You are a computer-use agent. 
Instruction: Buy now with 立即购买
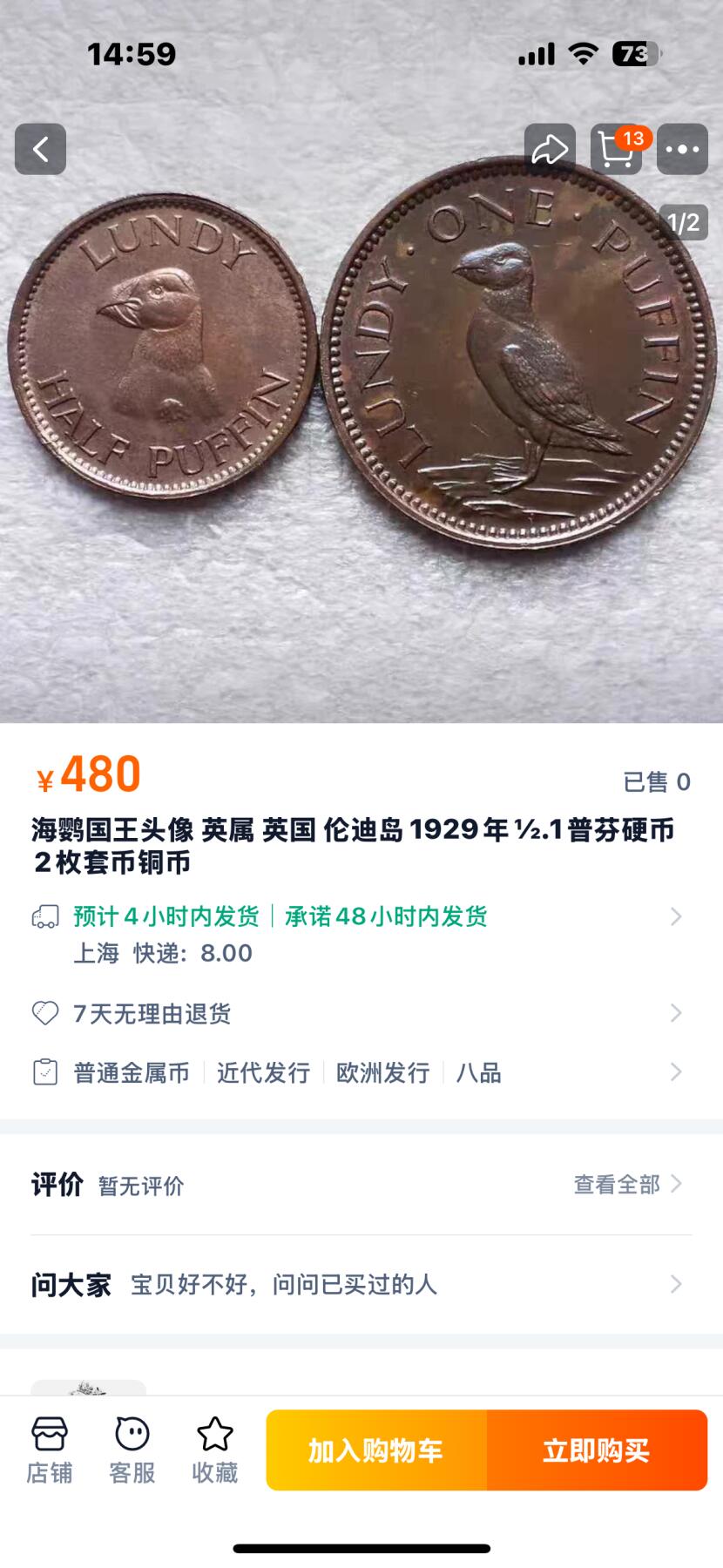tap(597, 1450)
